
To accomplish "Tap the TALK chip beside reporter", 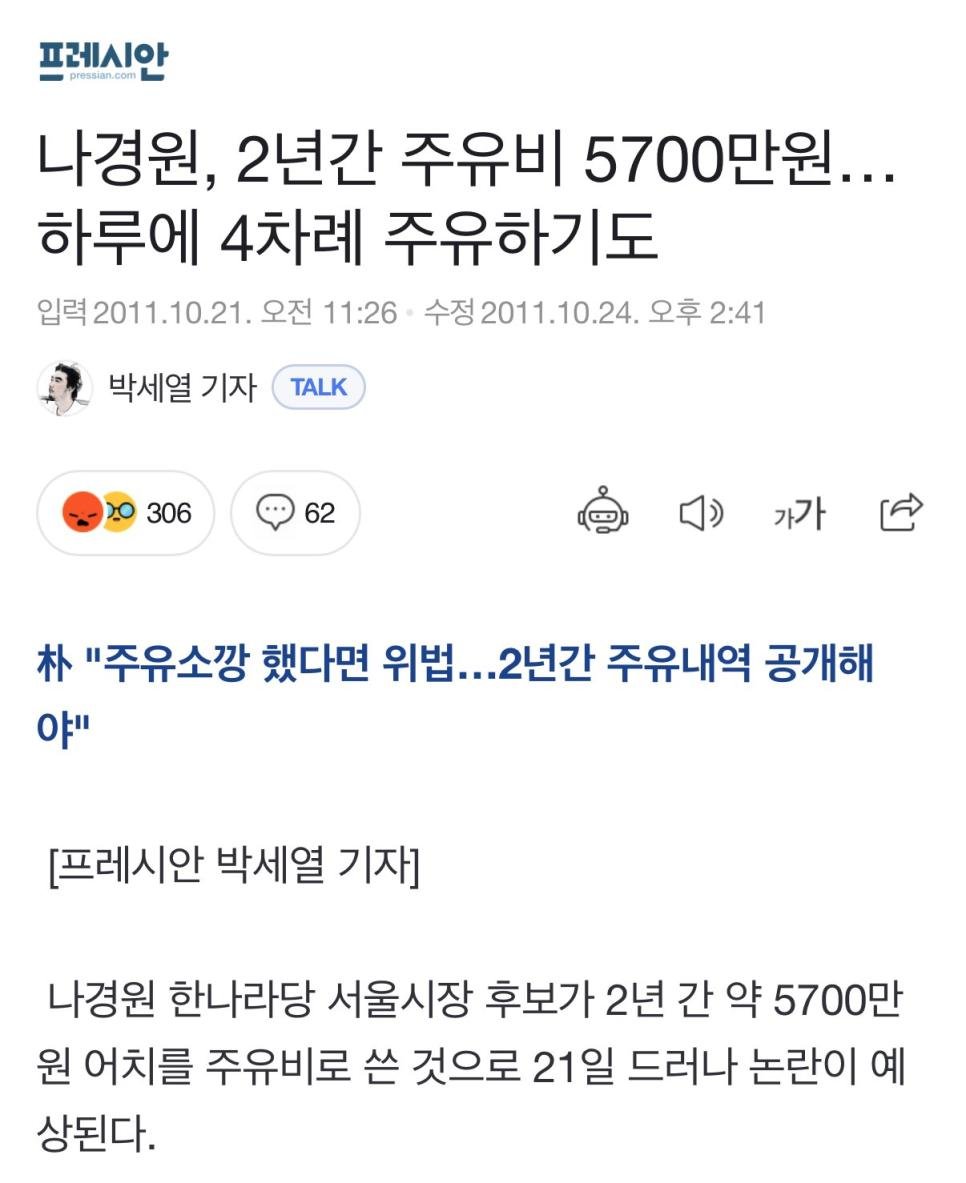I will click(319, 388).
